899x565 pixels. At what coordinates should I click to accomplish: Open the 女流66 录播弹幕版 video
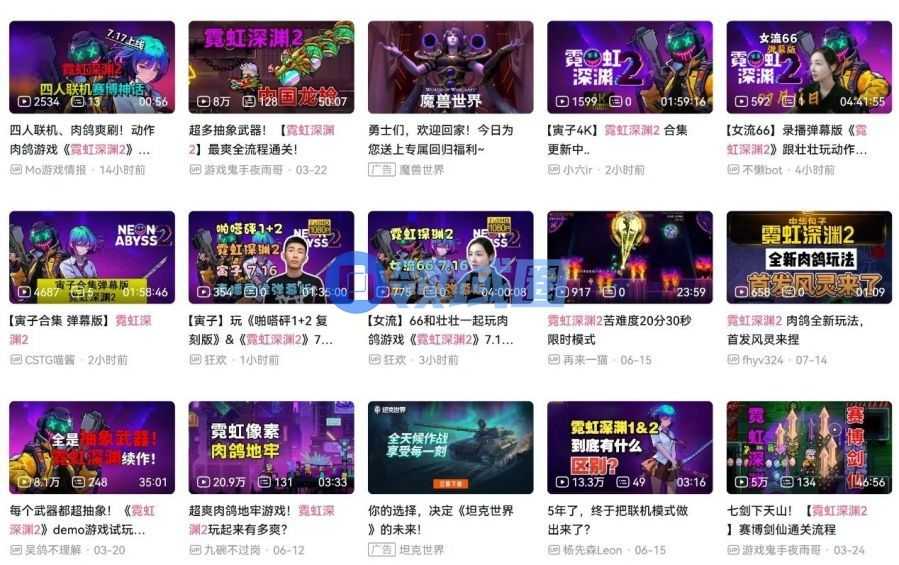click(x=808, y=67)
